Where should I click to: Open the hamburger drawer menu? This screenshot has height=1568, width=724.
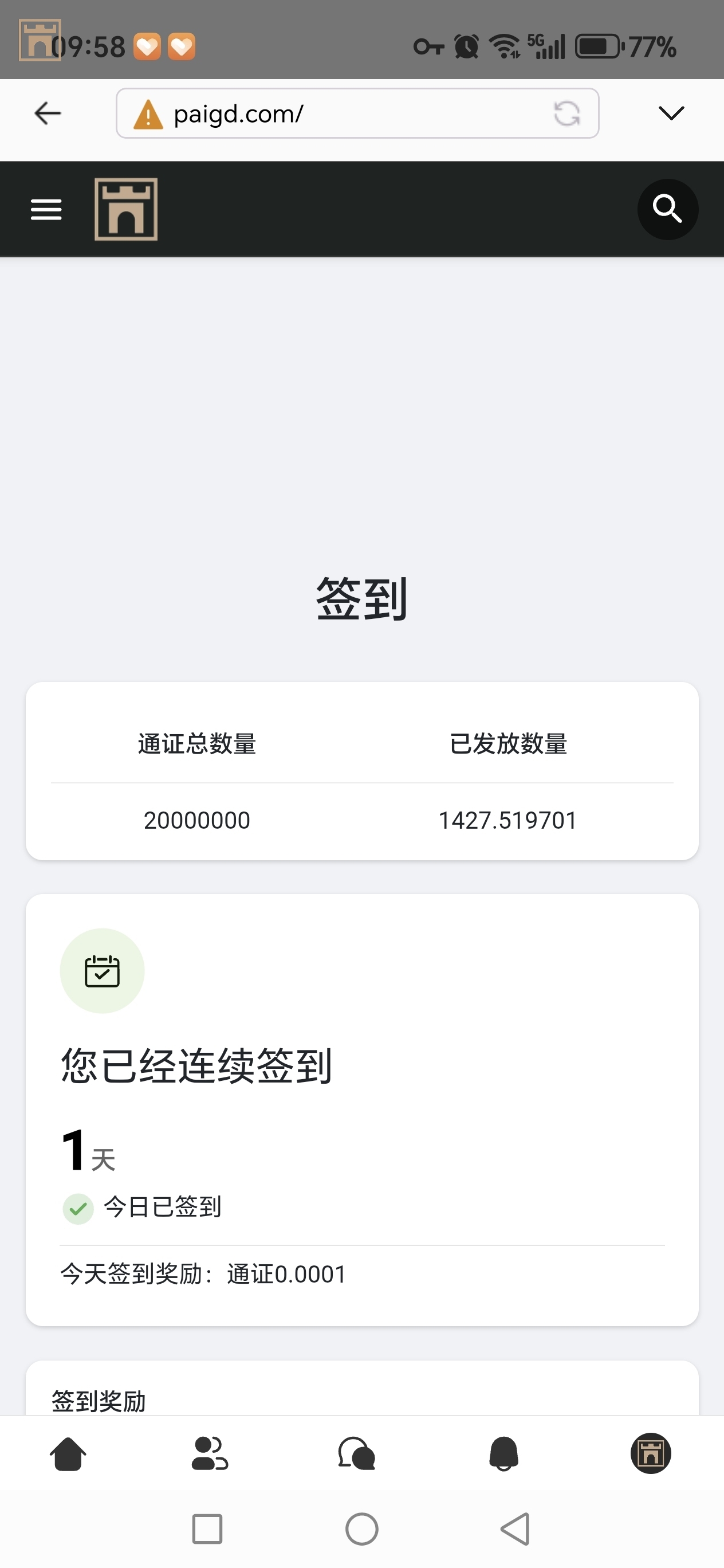point(46,209)
